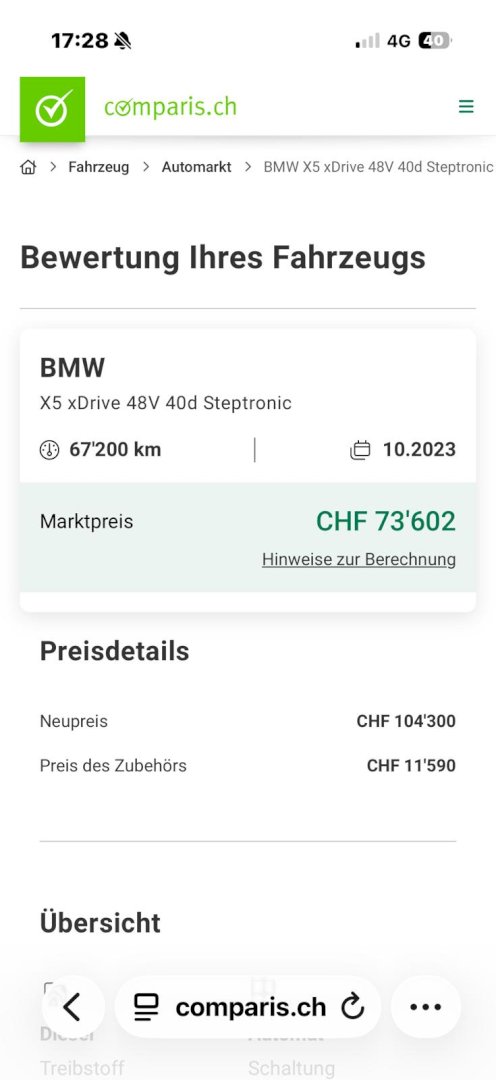Reload the comparis.ch page
Screen dimensions: 496x1080
coord(353,1007)
